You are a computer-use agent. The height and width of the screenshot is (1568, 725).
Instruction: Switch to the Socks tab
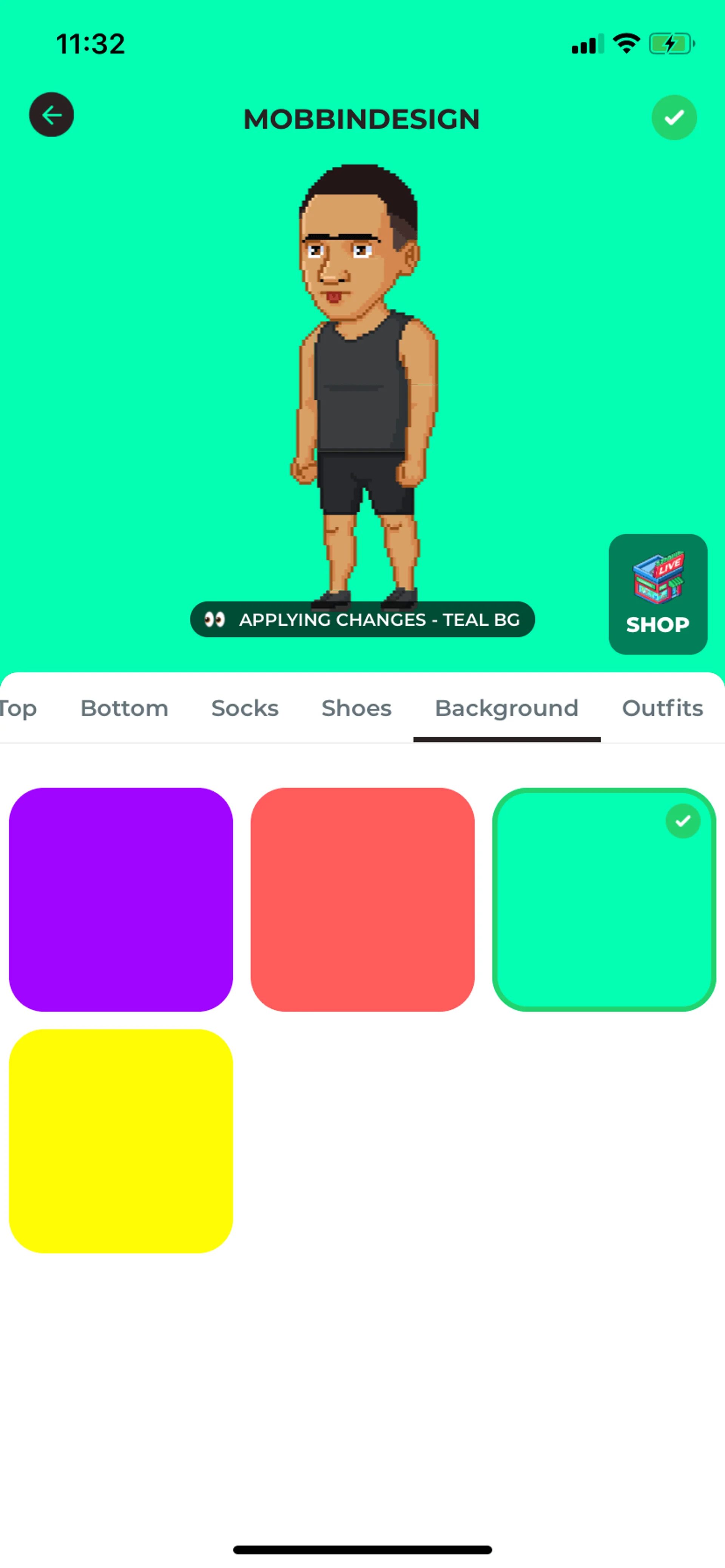[x=245, y=708]
